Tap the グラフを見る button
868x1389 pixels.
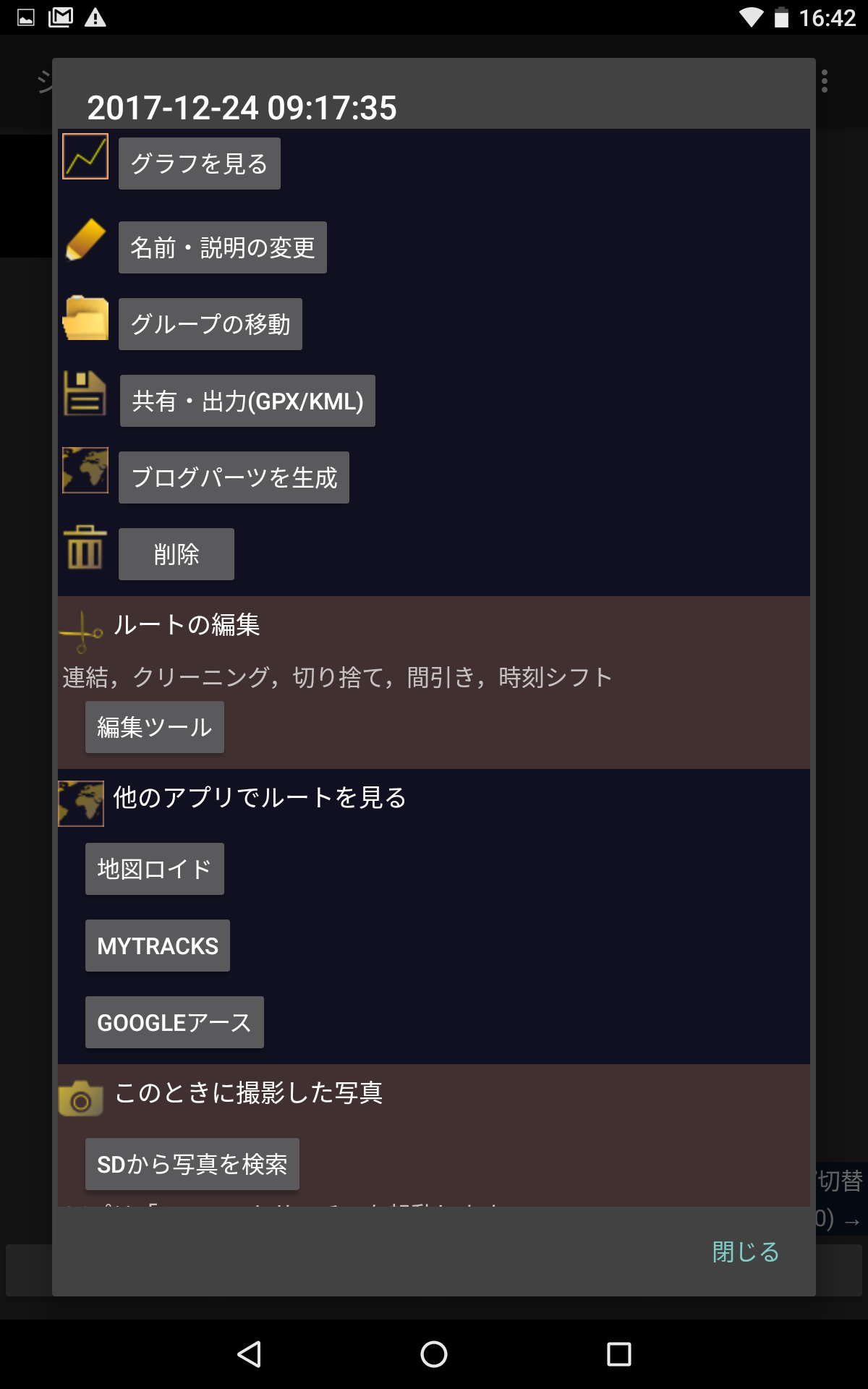[199, 163]
